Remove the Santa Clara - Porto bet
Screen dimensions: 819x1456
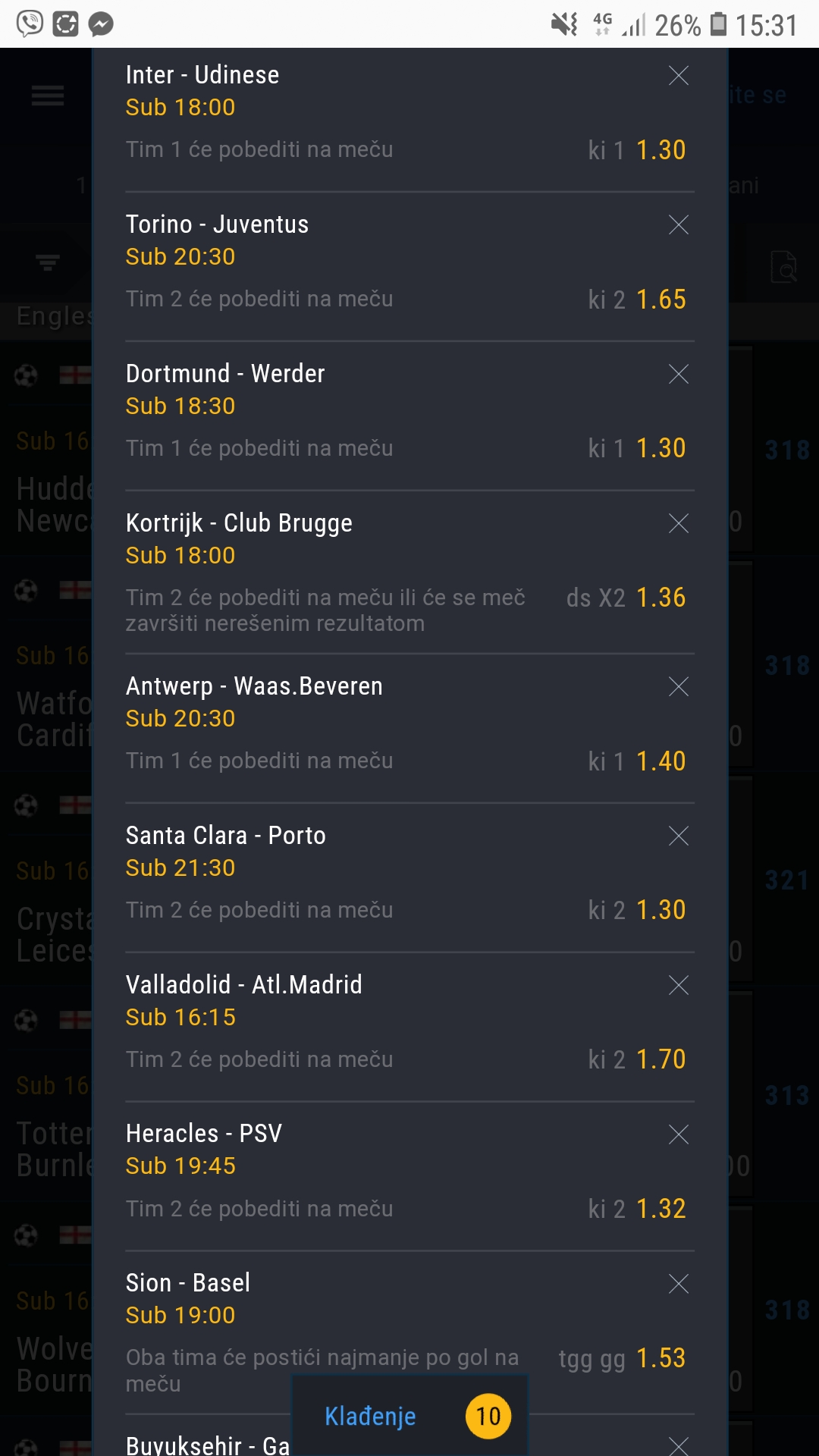click(678, 836)
